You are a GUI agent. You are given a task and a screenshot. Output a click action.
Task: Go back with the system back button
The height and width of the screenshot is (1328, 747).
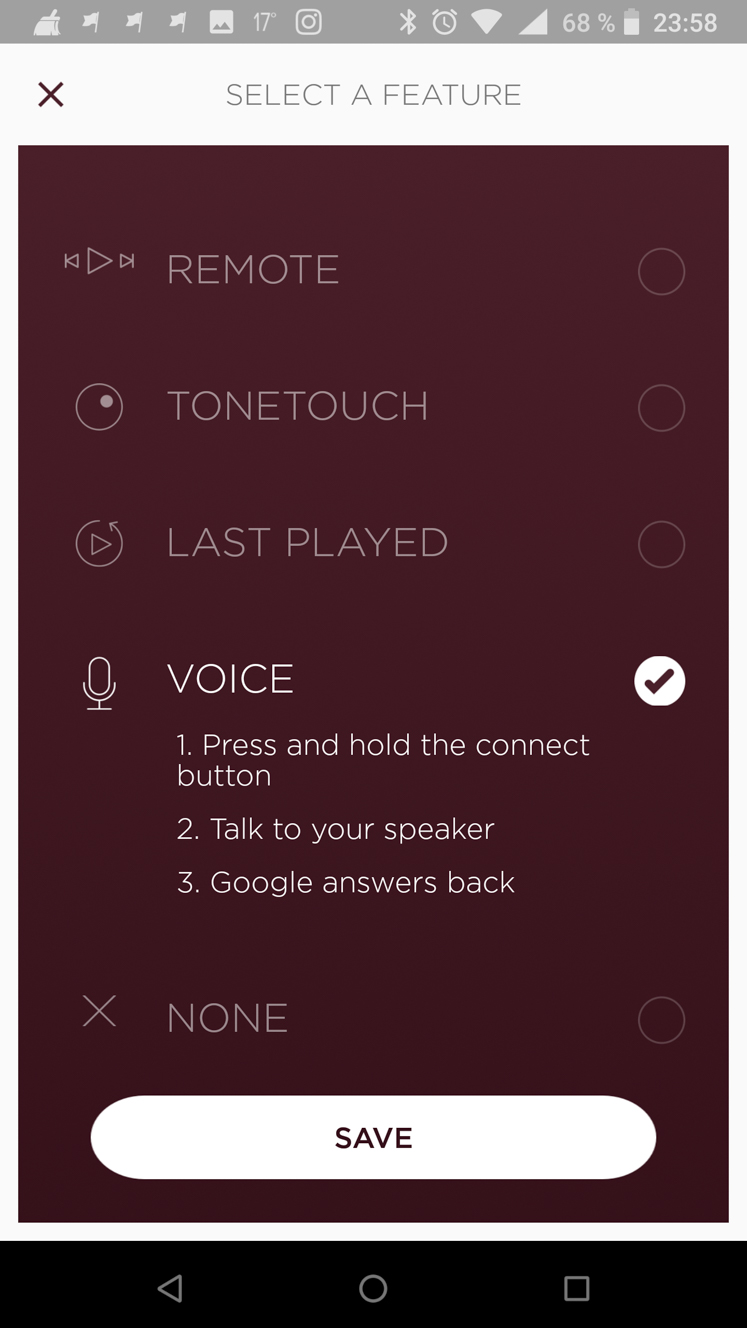coord(171,1288)
